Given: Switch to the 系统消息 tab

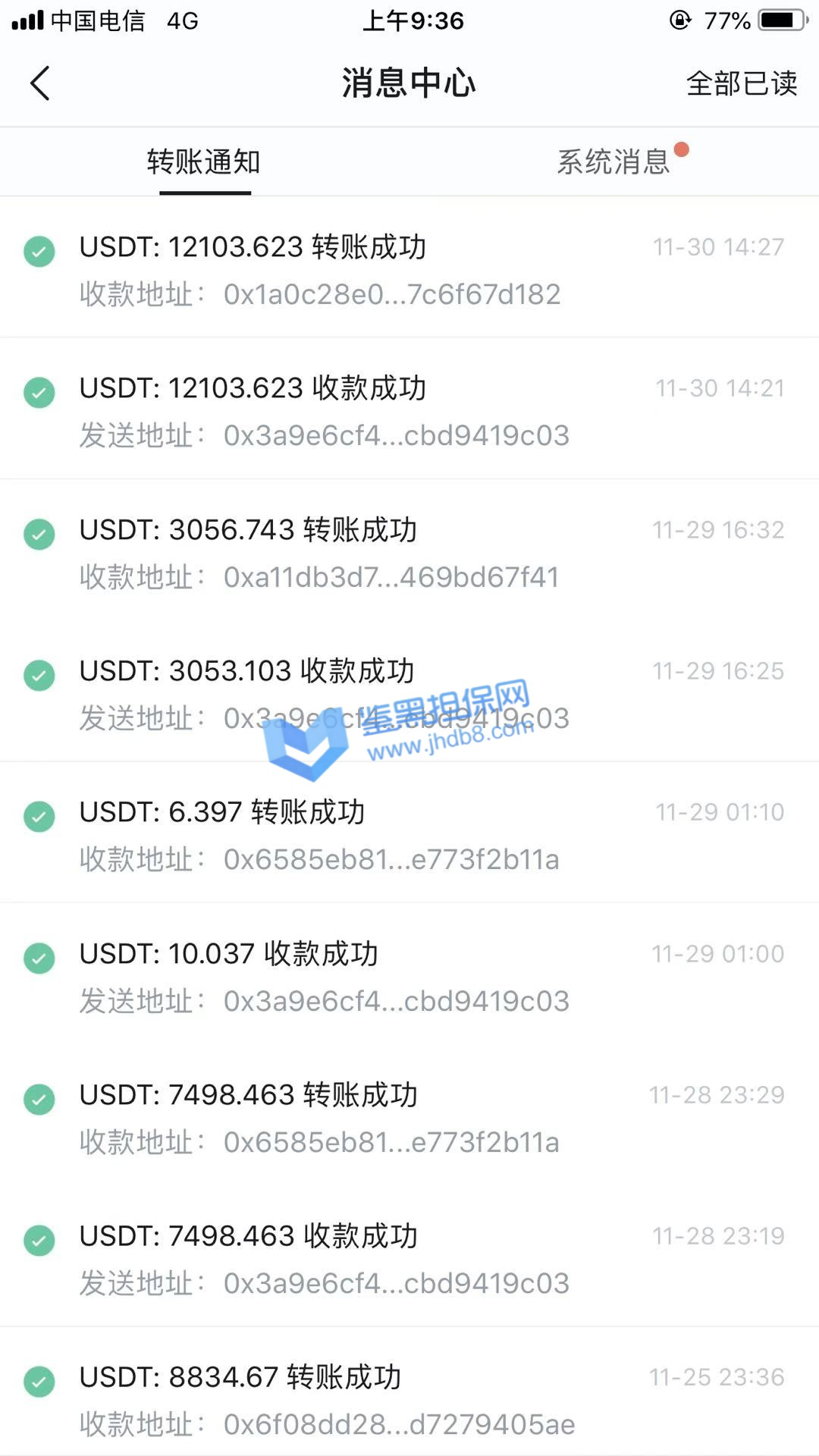Looking at the screenshot, I should click(613, 162).
